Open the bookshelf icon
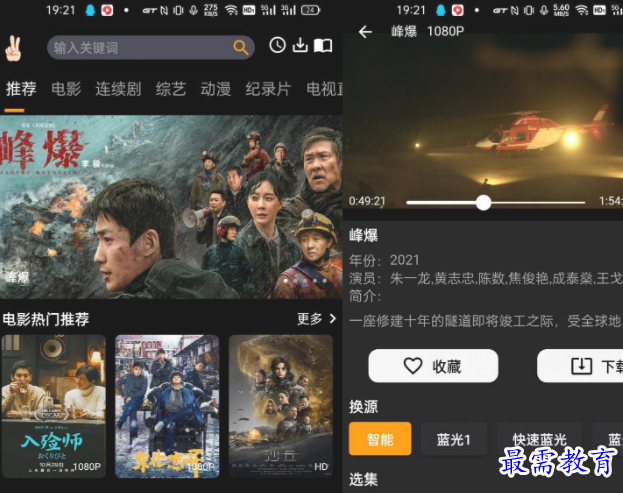The image size is (623, 493). (x=322, y=46)
